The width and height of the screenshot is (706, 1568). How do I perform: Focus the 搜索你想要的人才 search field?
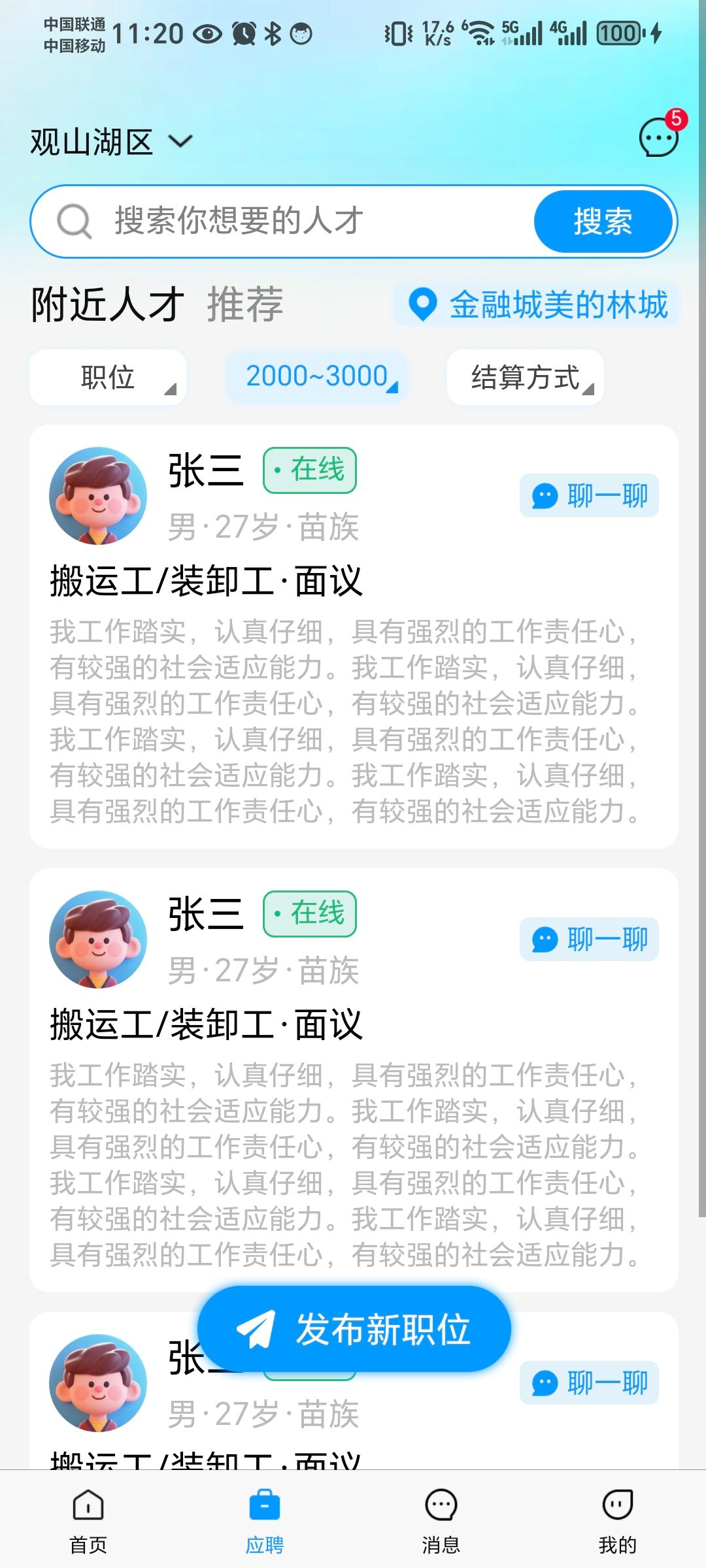tap(294, 221)
